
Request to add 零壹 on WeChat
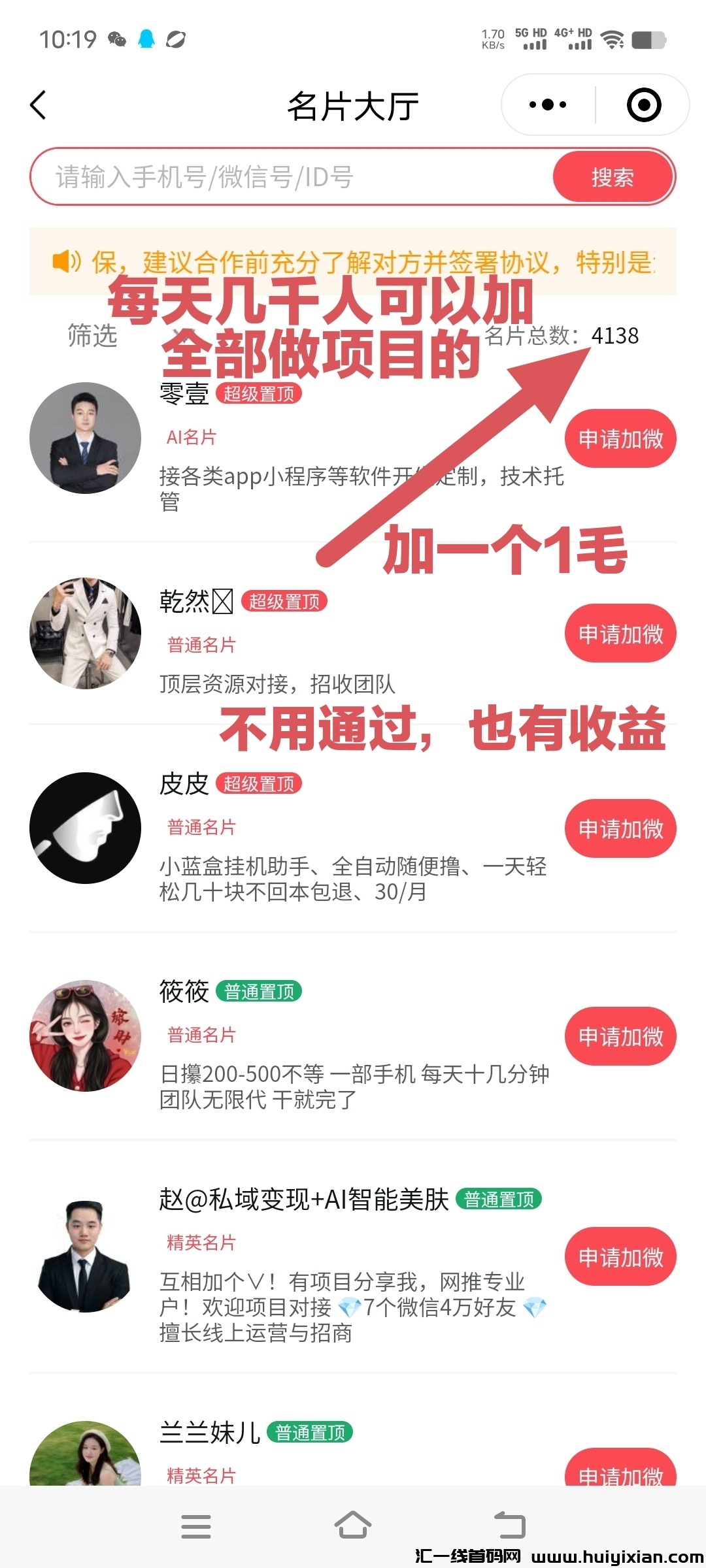pos(620,438)
